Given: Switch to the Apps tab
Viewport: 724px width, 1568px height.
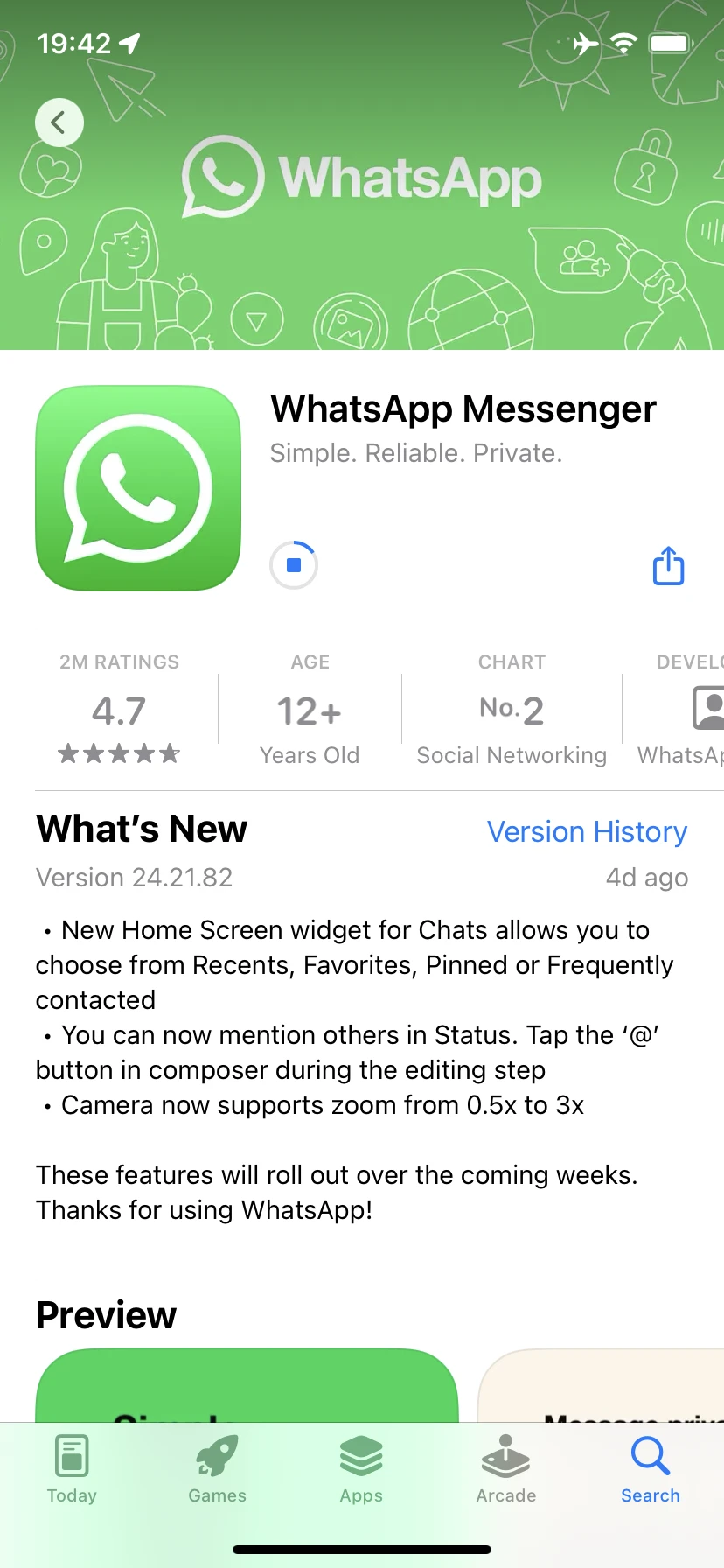Looking at the screenshot, I should click(361, 1470).
